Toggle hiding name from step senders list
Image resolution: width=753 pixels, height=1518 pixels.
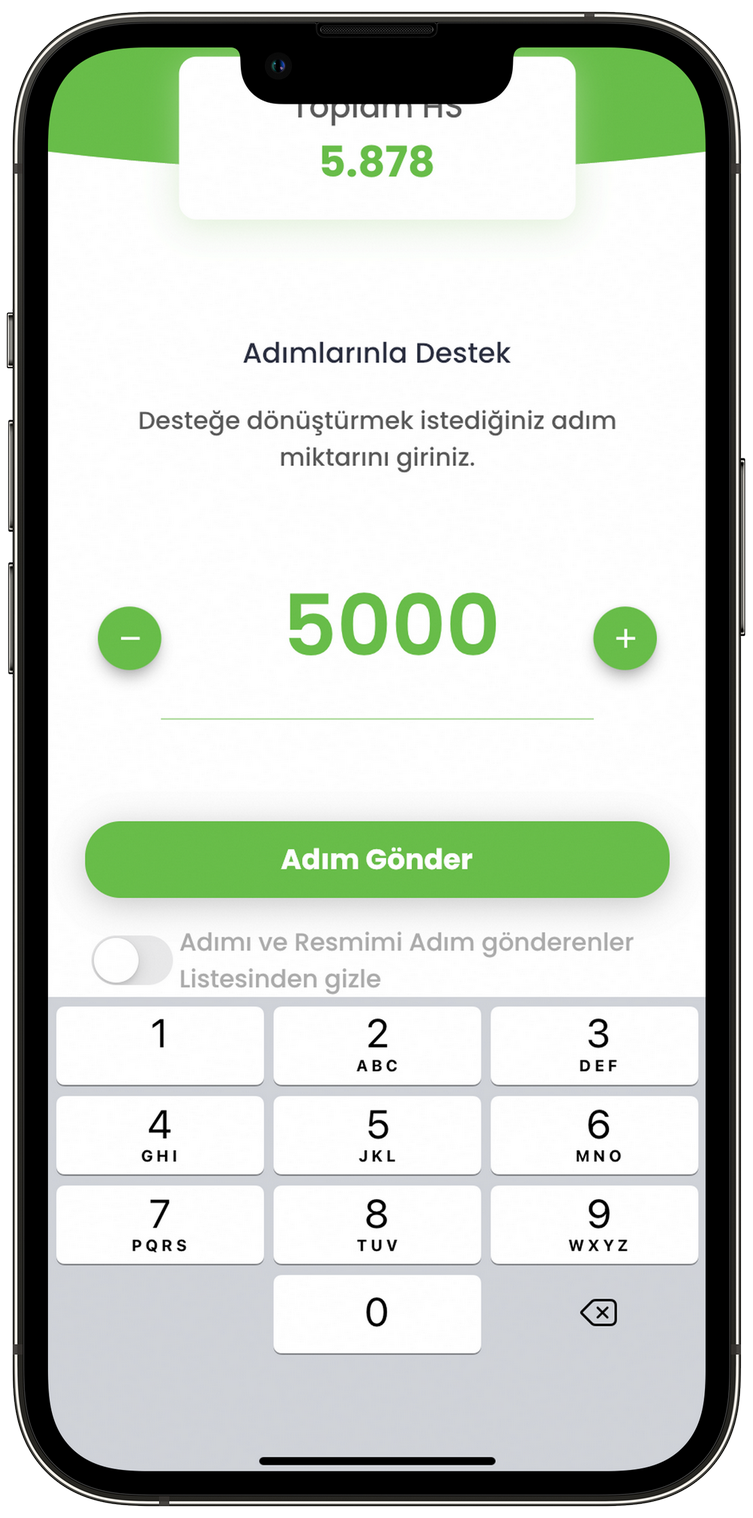coord(132,960)
